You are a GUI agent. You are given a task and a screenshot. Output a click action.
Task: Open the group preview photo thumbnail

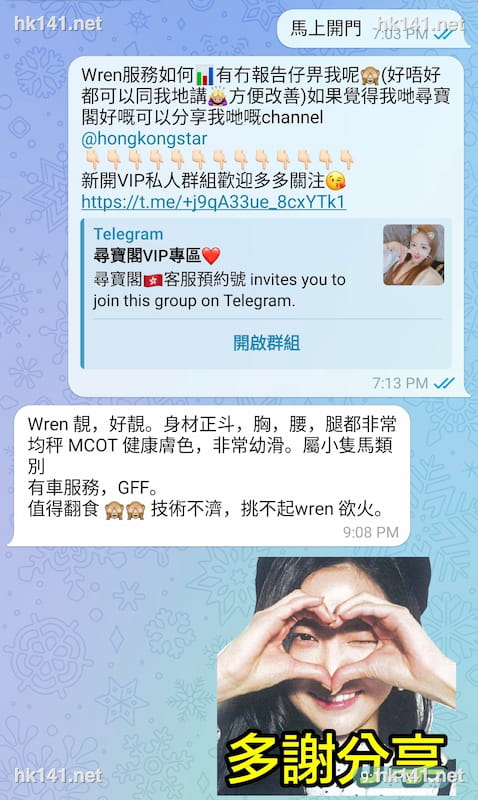413,255
